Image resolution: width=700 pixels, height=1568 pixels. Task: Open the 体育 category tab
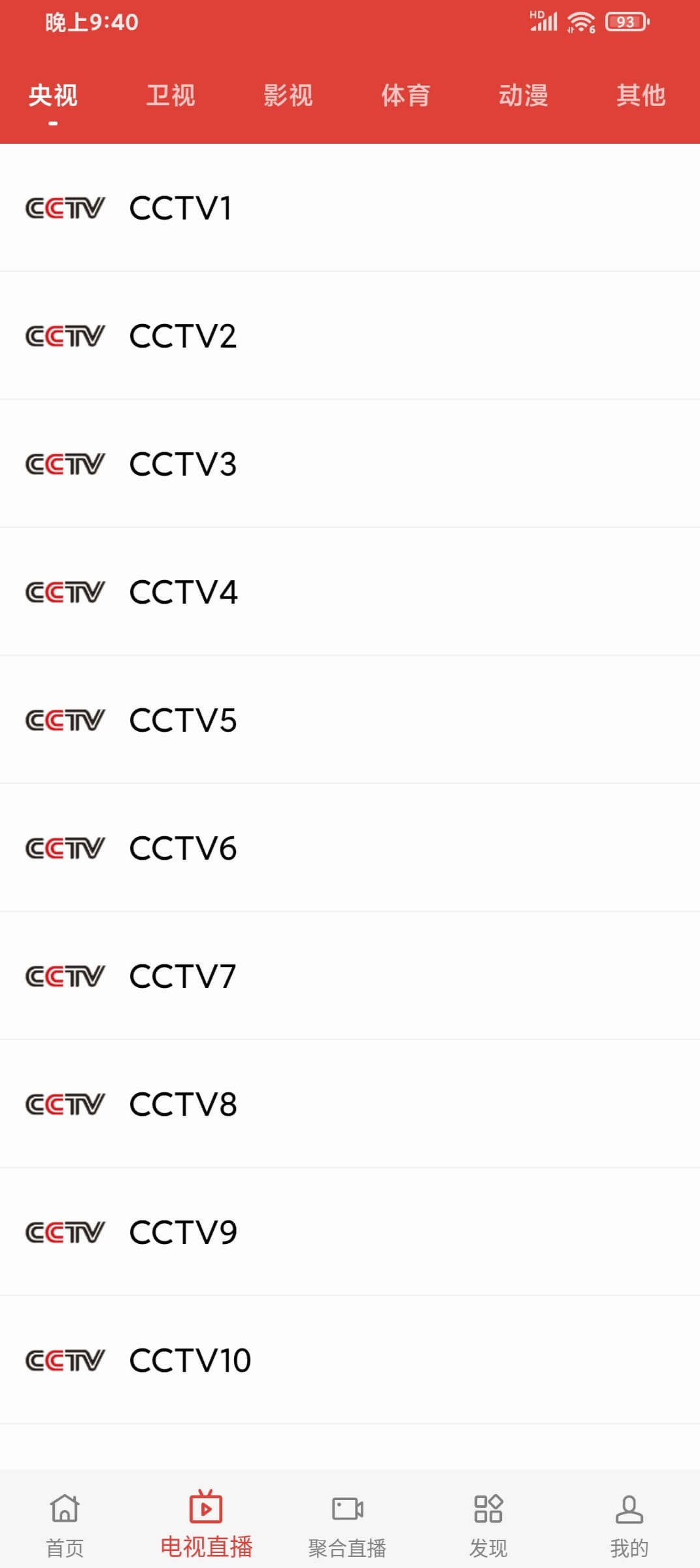coord(406,95)
